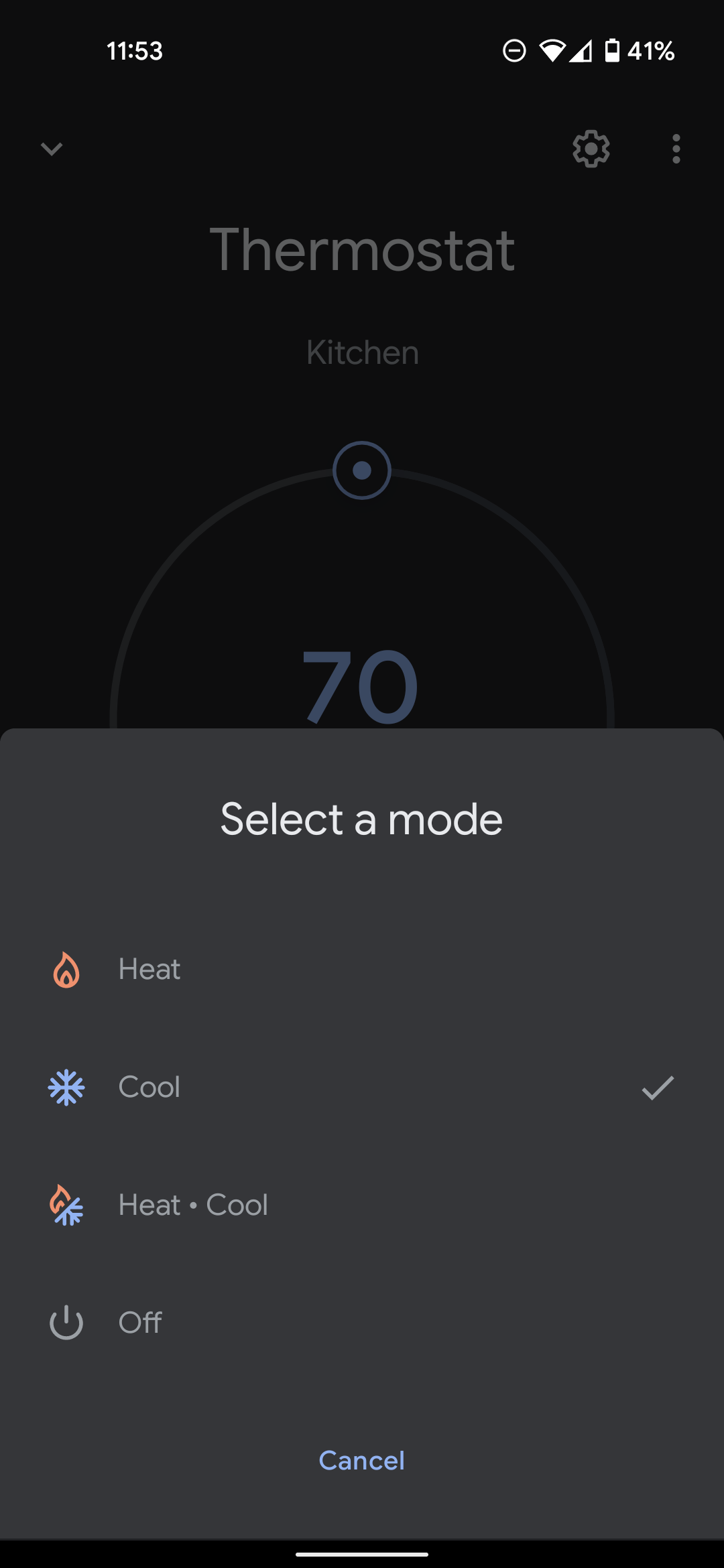Click the Cool snowflake icon
Viewport: 724px width, 1568px height.
pos(65,1087)
